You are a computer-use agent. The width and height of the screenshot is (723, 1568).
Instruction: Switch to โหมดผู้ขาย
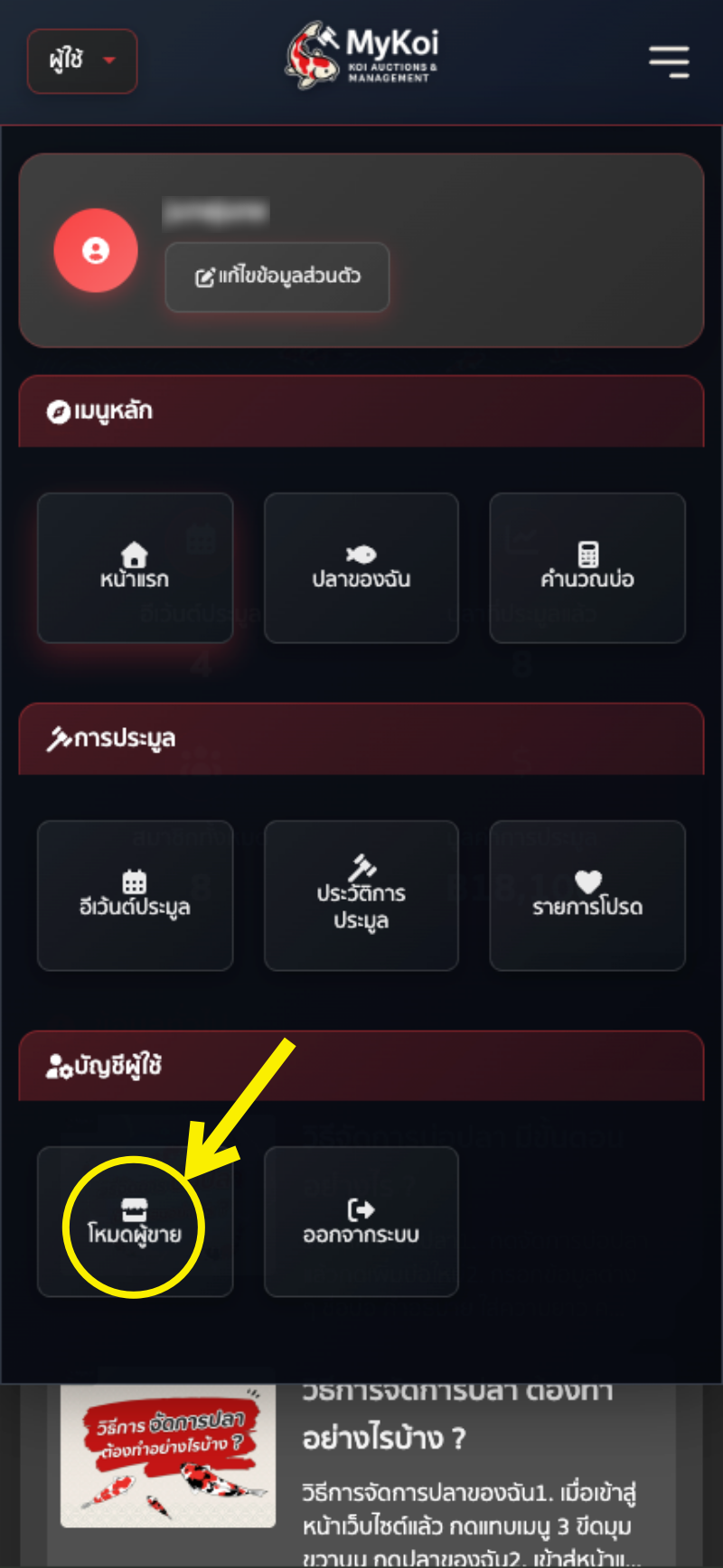pyautogui.click(x=135, y=1222)
